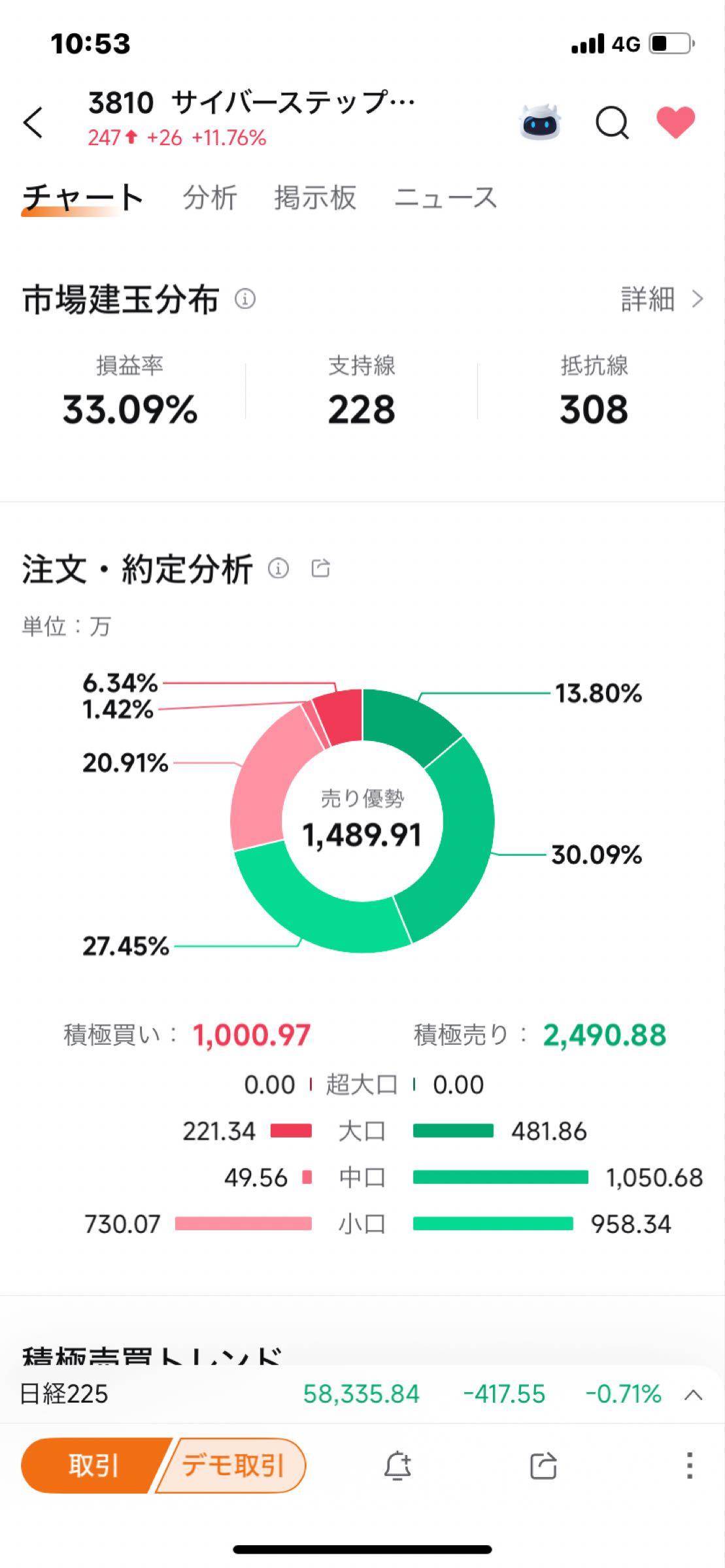Tap the orange 取引 button

pyautogui.click(x=92, y=1465)
